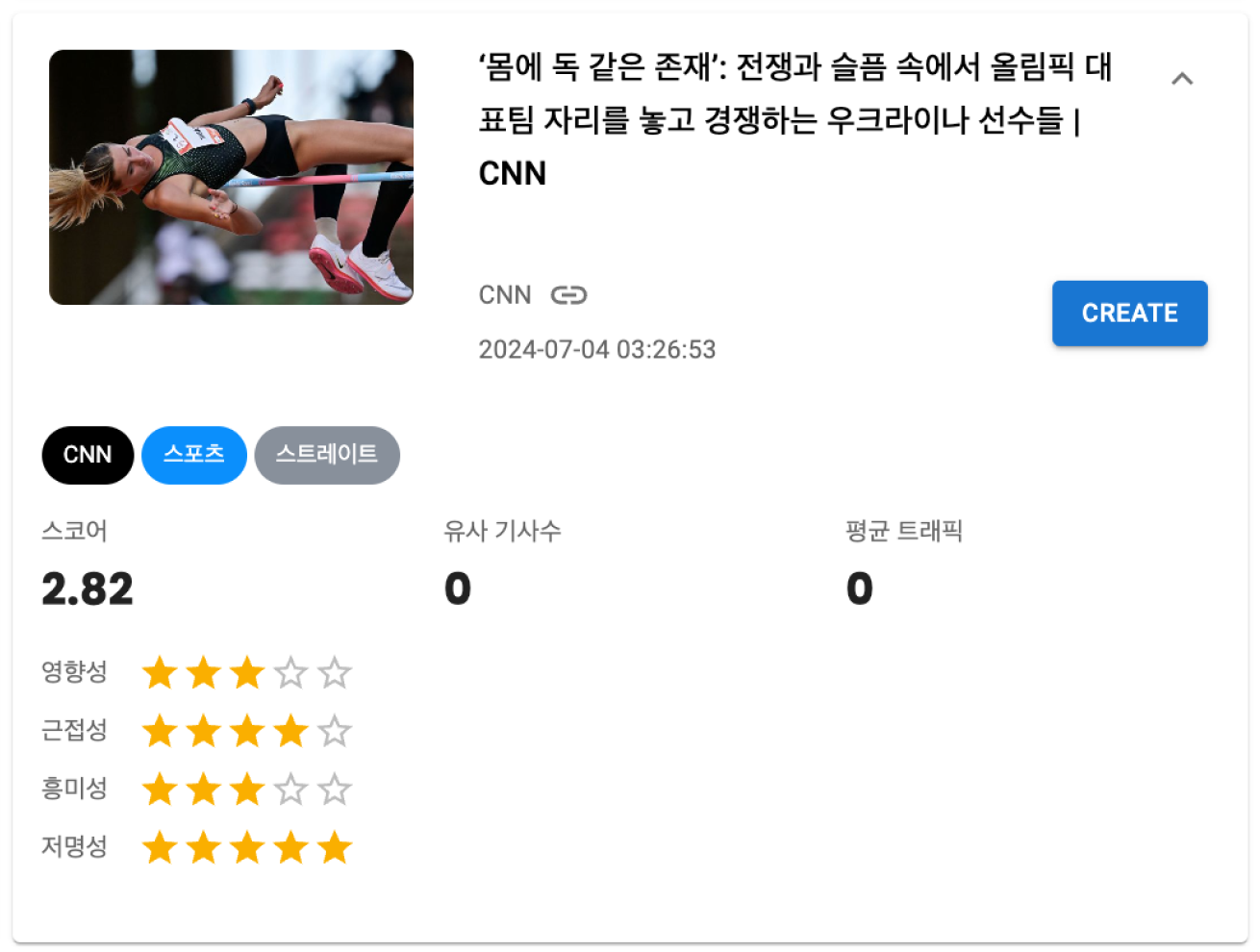1260x952 pixels.
Task: Tap the blue CREATE button
Action: [1129, 313]
